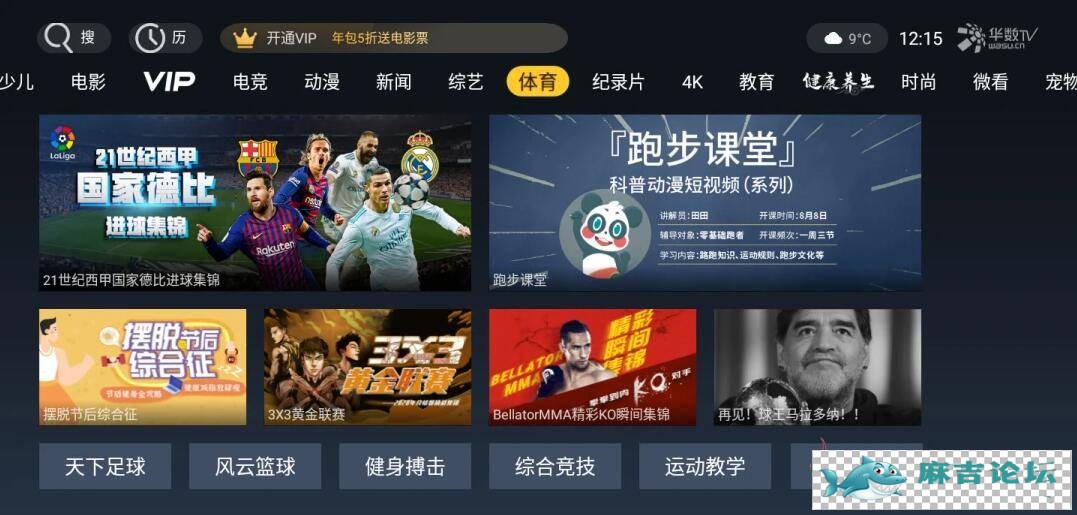Viewport: 1077px width, 515px height.
Task: Switch to the 综艺 tab
Action: pos(465,82)
